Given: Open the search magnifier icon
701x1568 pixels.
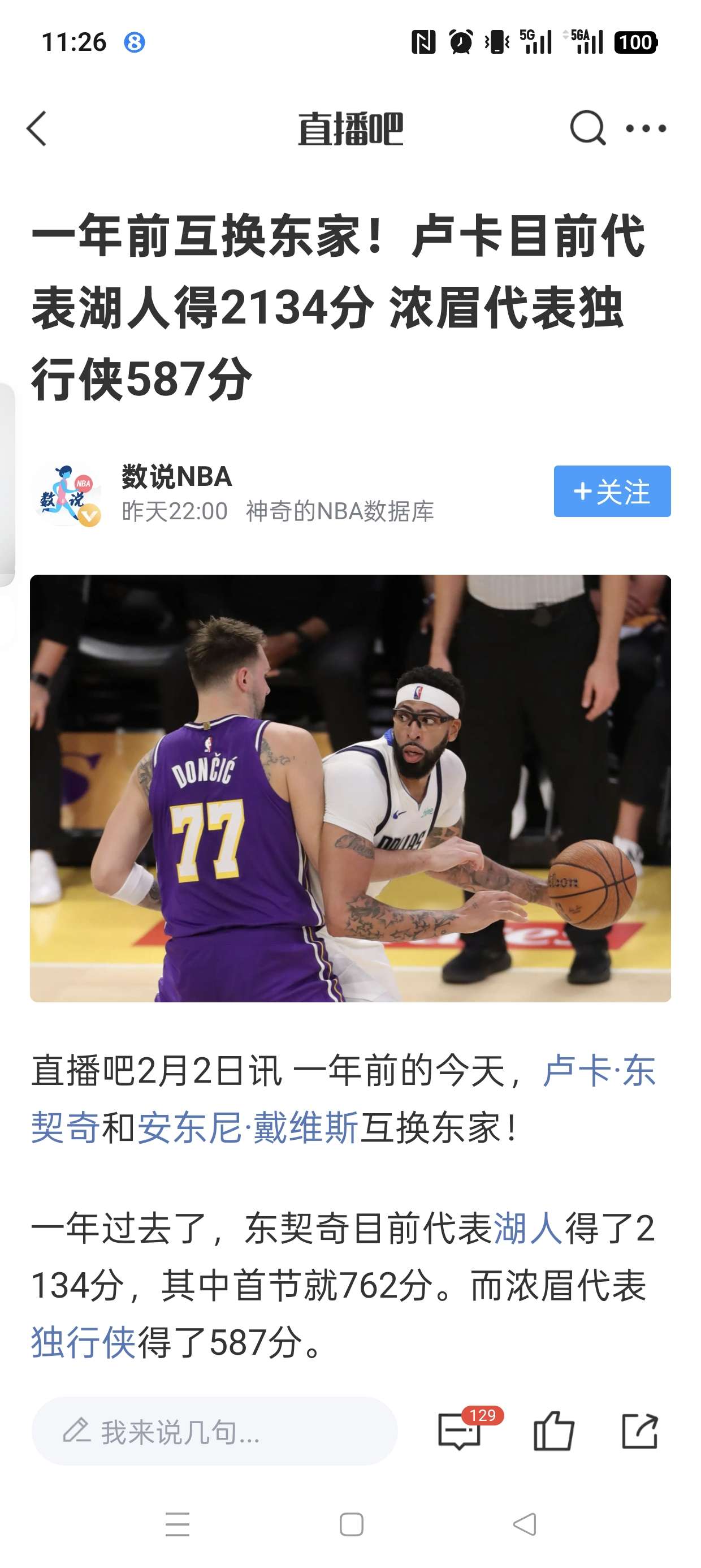Looking at the screenshot, I should (587, 128).
